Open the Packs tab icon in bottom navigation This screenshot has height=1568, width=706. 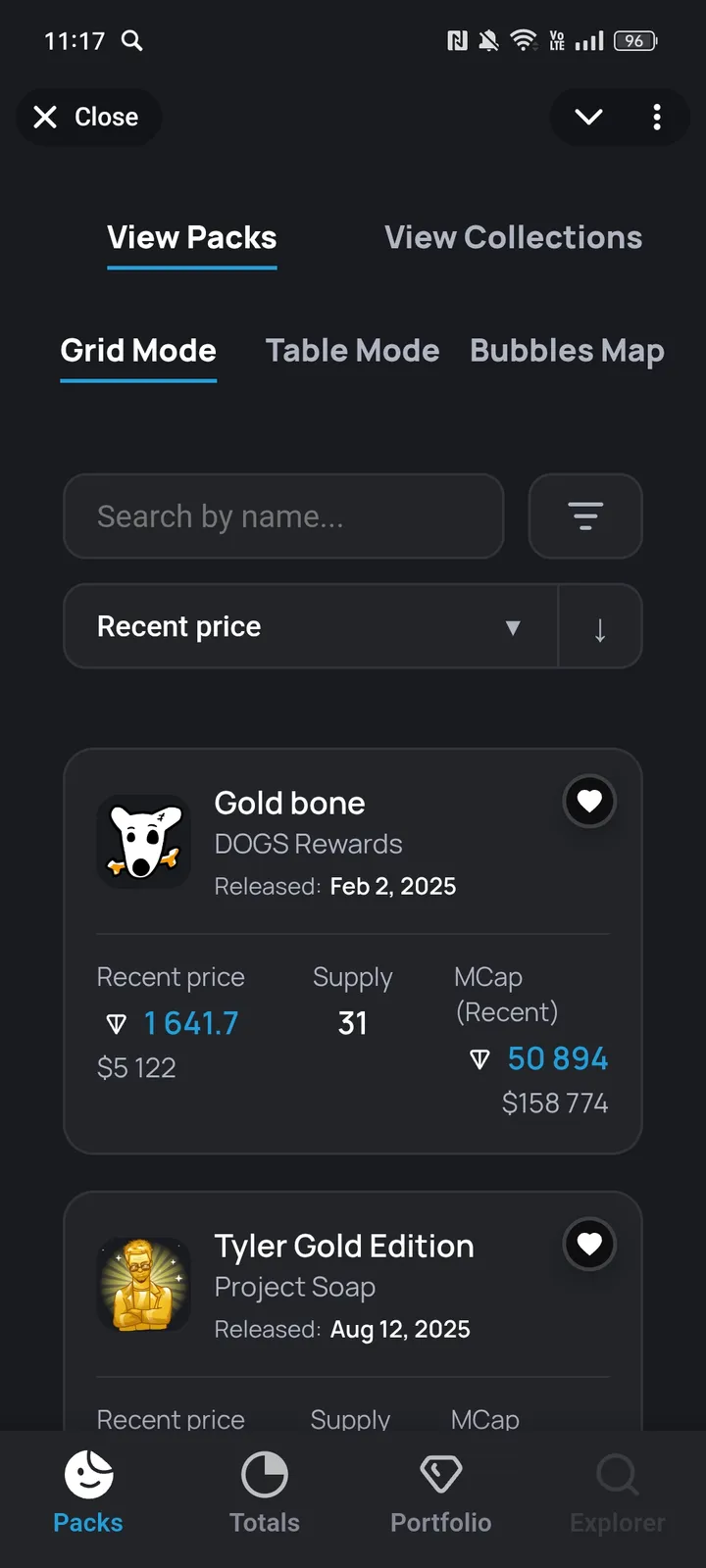(87, 1474)
